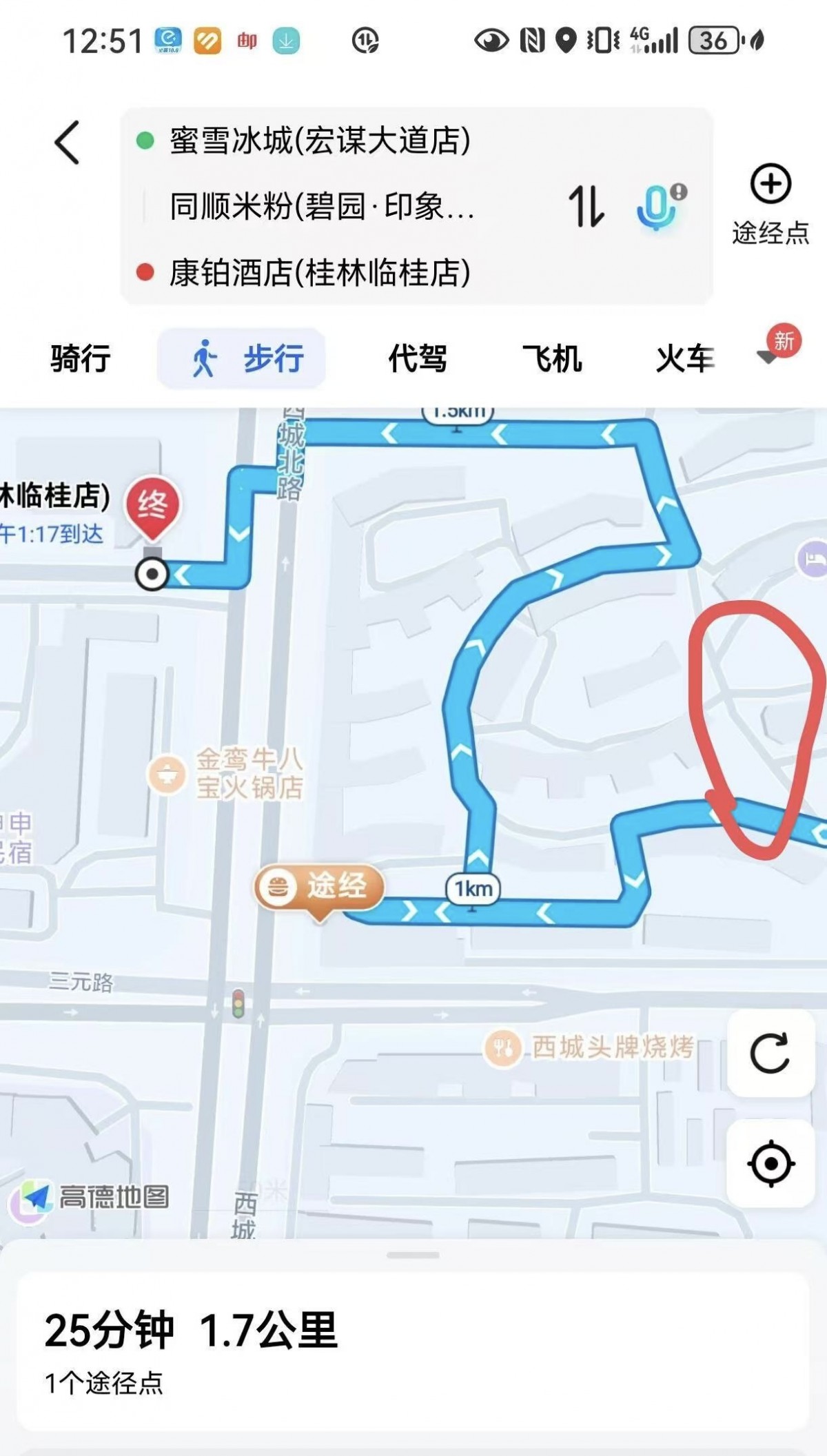The width and height of the screenshot is (827, 1456).
Task: Switch to 飞机 flight tab
Action: [x=551, y=359]
